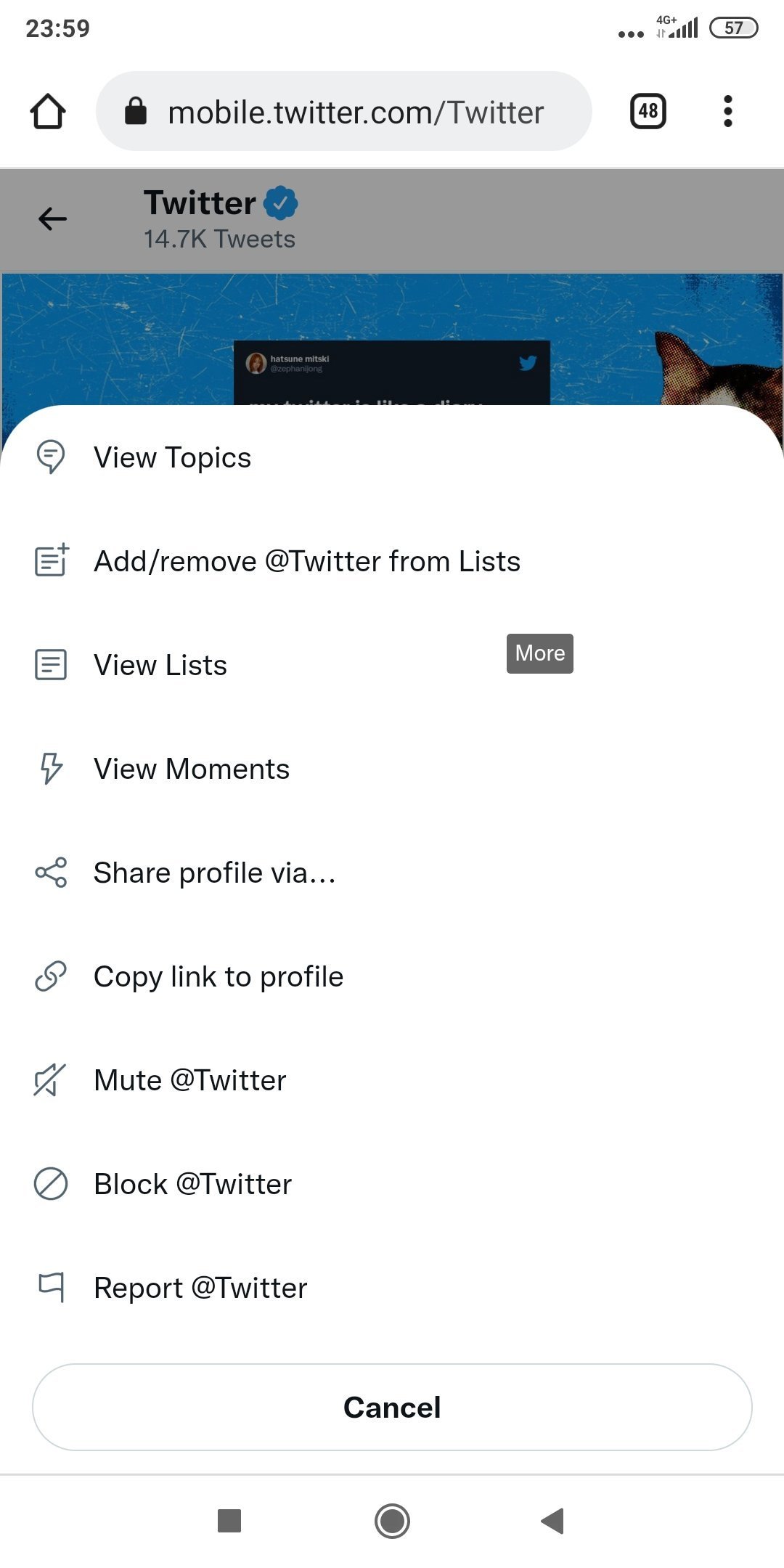Open recent apps from navigation bar

[x=229, y=1520]
